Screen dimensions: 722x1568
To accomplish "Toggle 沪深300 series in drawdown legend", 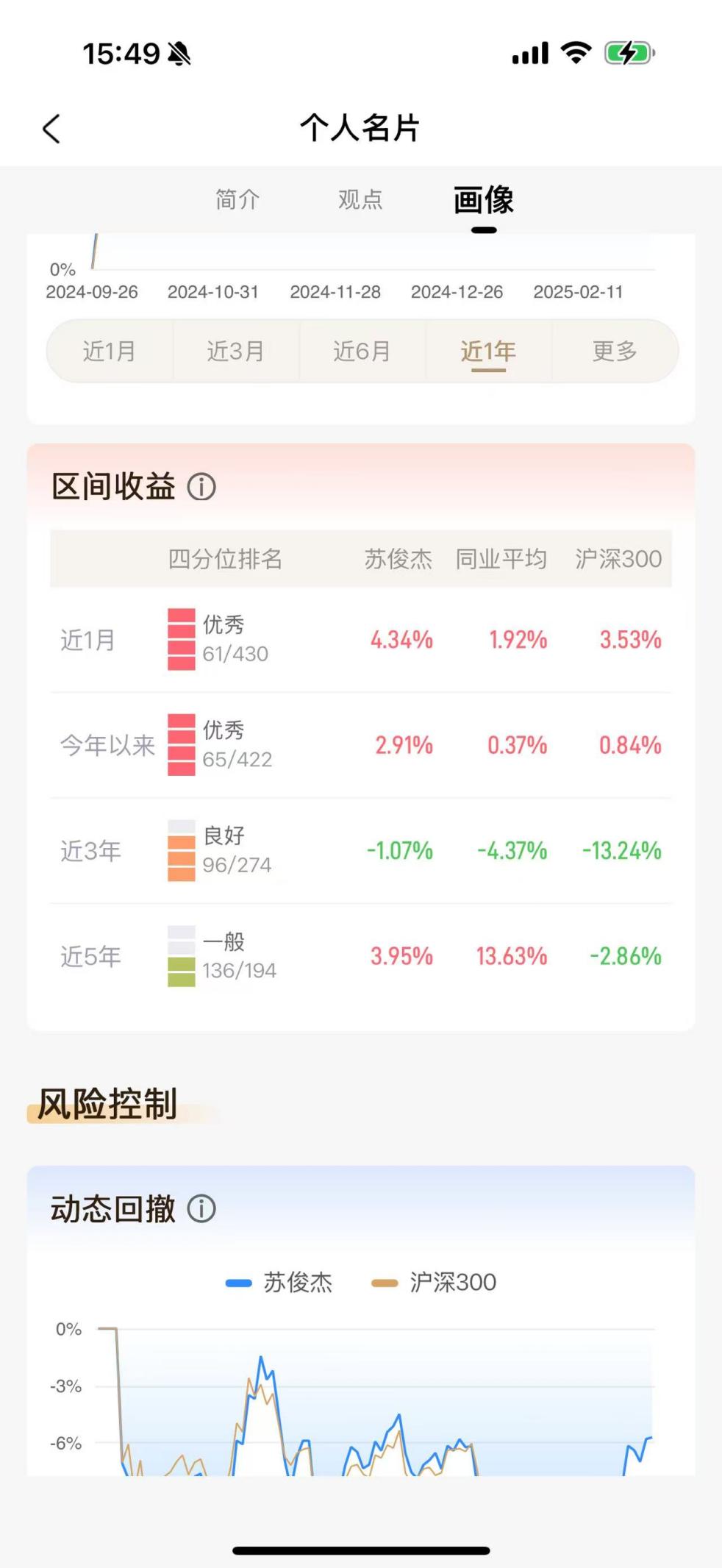I will click(x=435, y=1283).
